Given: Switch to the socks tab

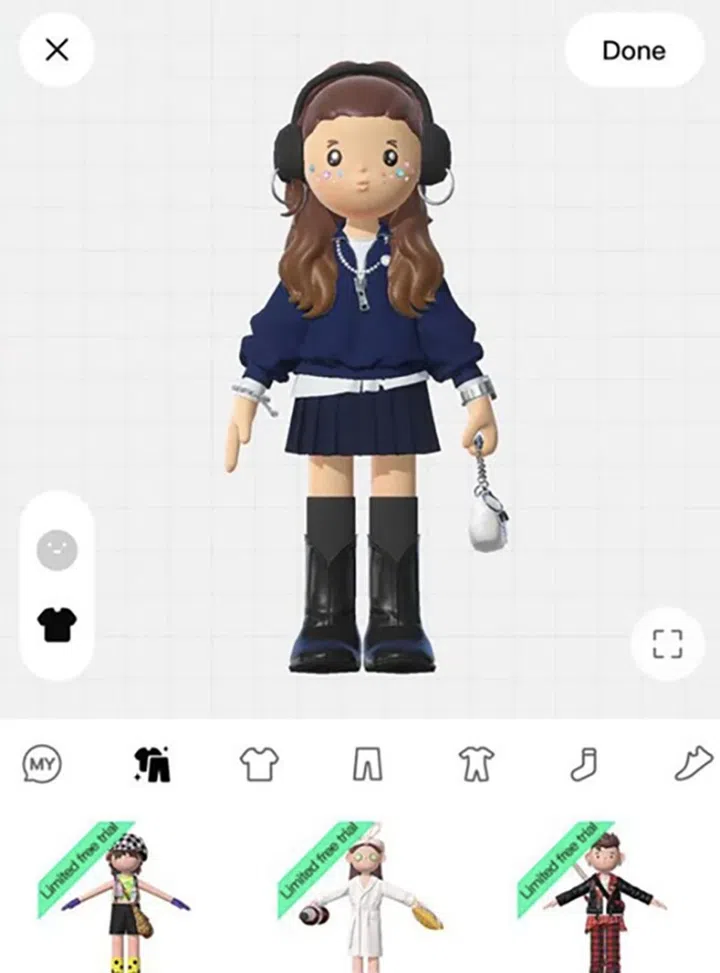Looking at the screenshot, I should [x=583, y=766].
